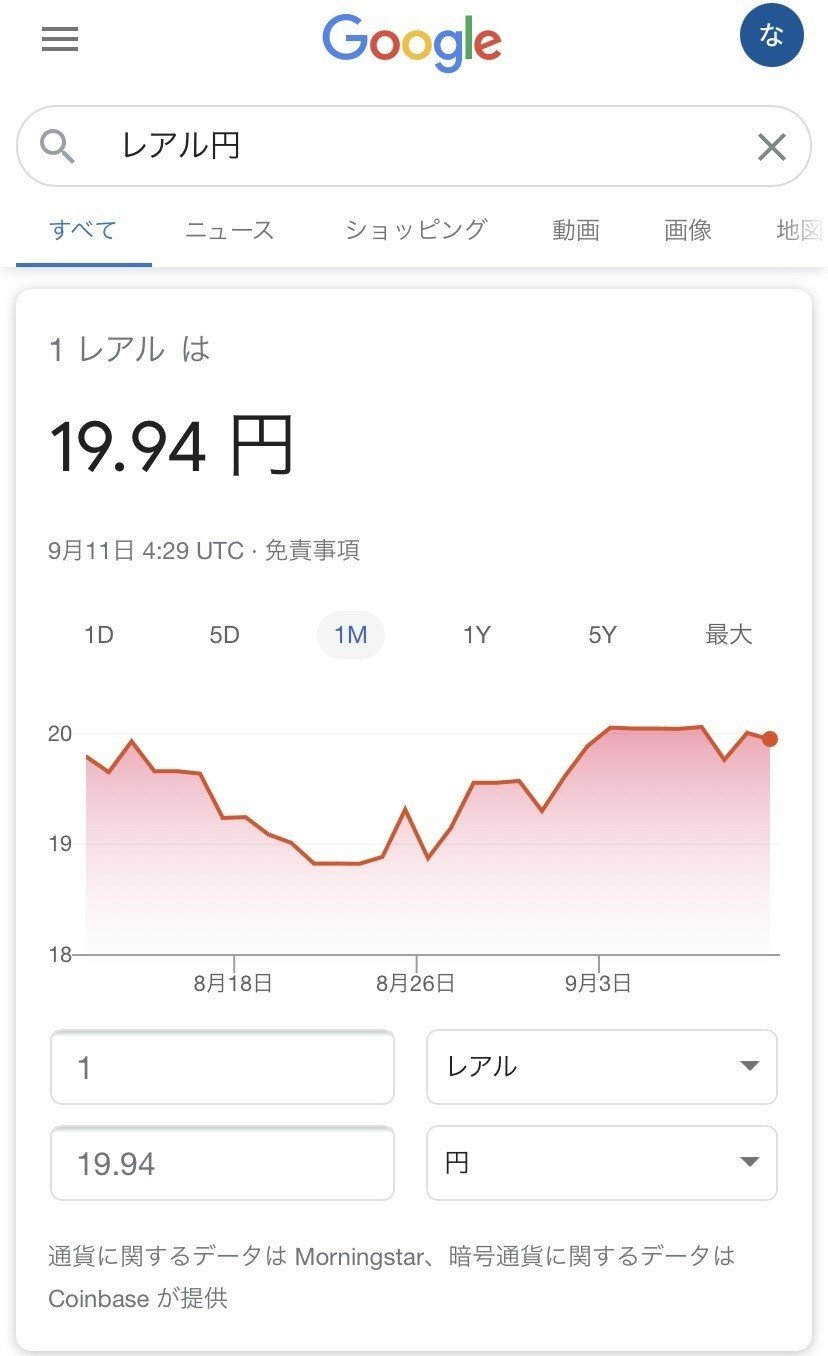Open the account profile avatar
The image size is (828, 1356).
[771, 36]
